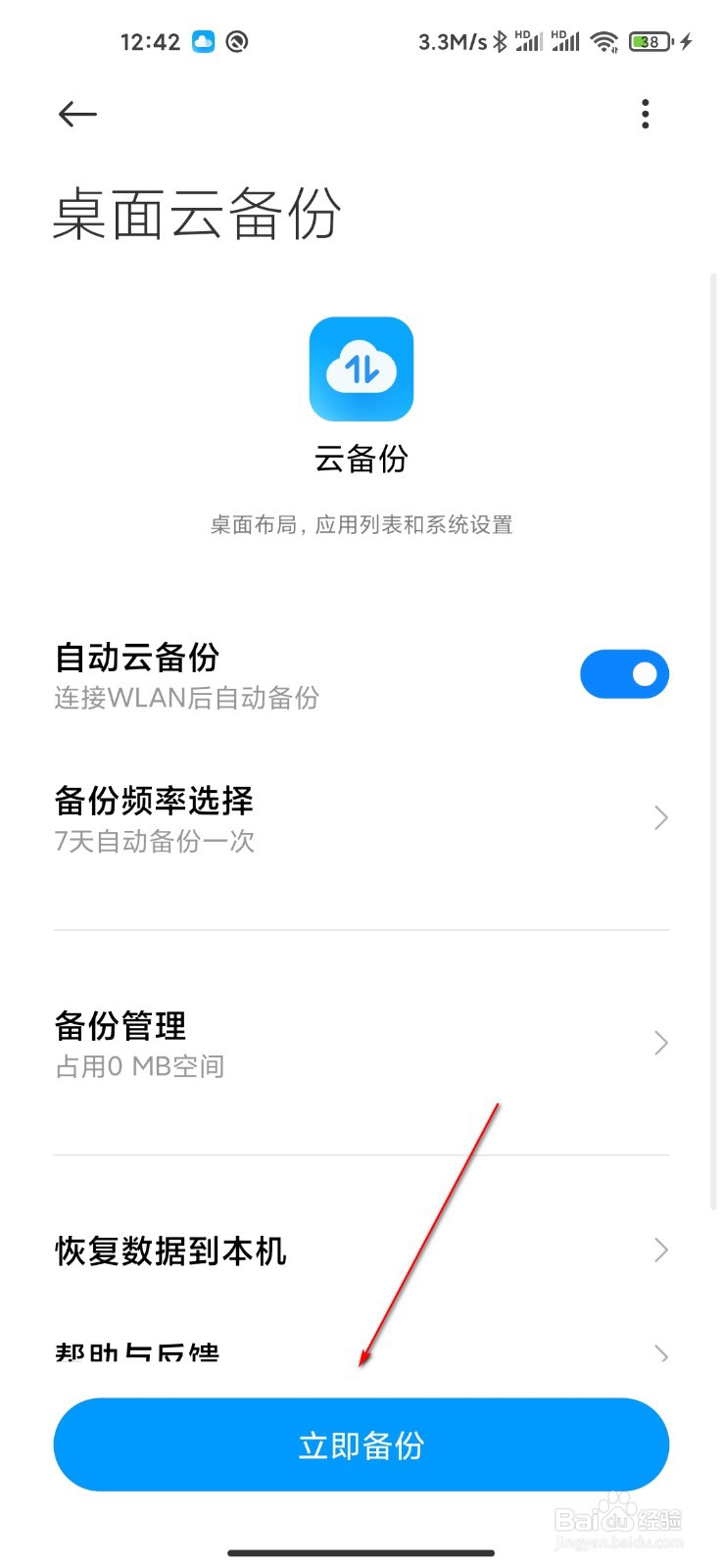Image resolution: width=723 pixels, height=1568 pixels.
Task: Open 恢复数据到本机 via its chevron
Action: (x=658, y=1249)
